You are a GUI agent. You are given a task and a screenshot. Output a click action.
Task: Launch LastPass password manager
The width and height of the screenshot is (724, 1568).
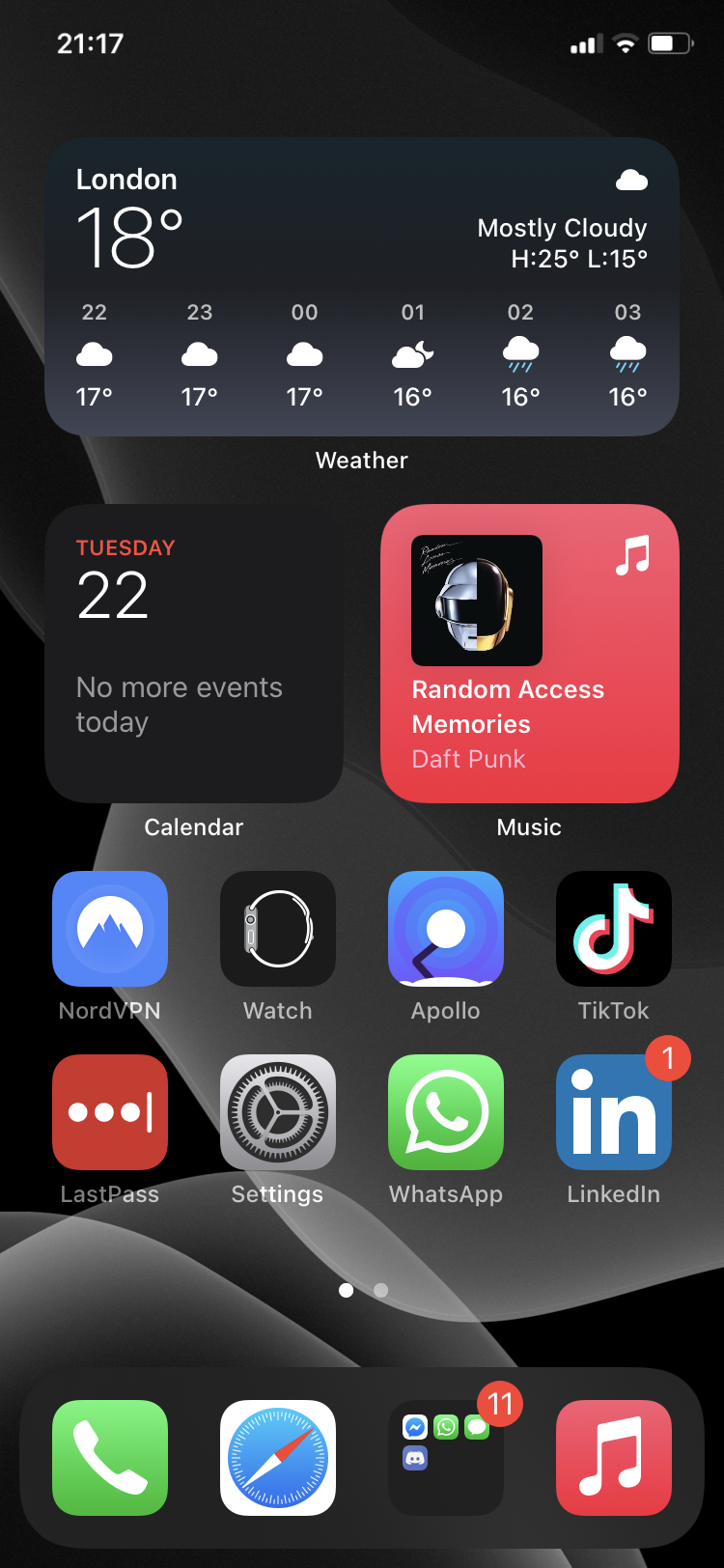110,1112
